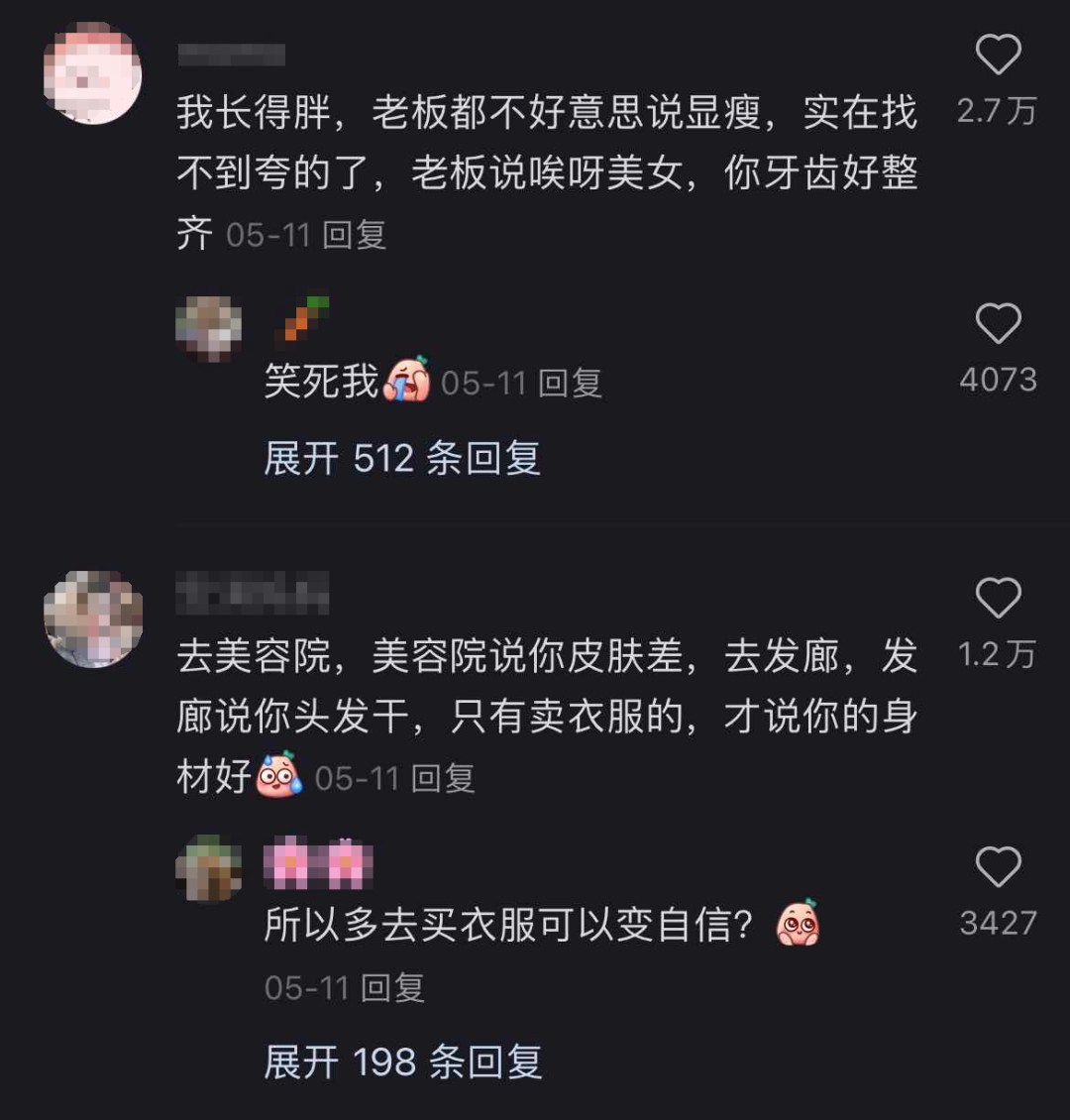Open avatar of the 笑死我 replier
This screenshot has height=1120, width=1070.
point(209,329)
